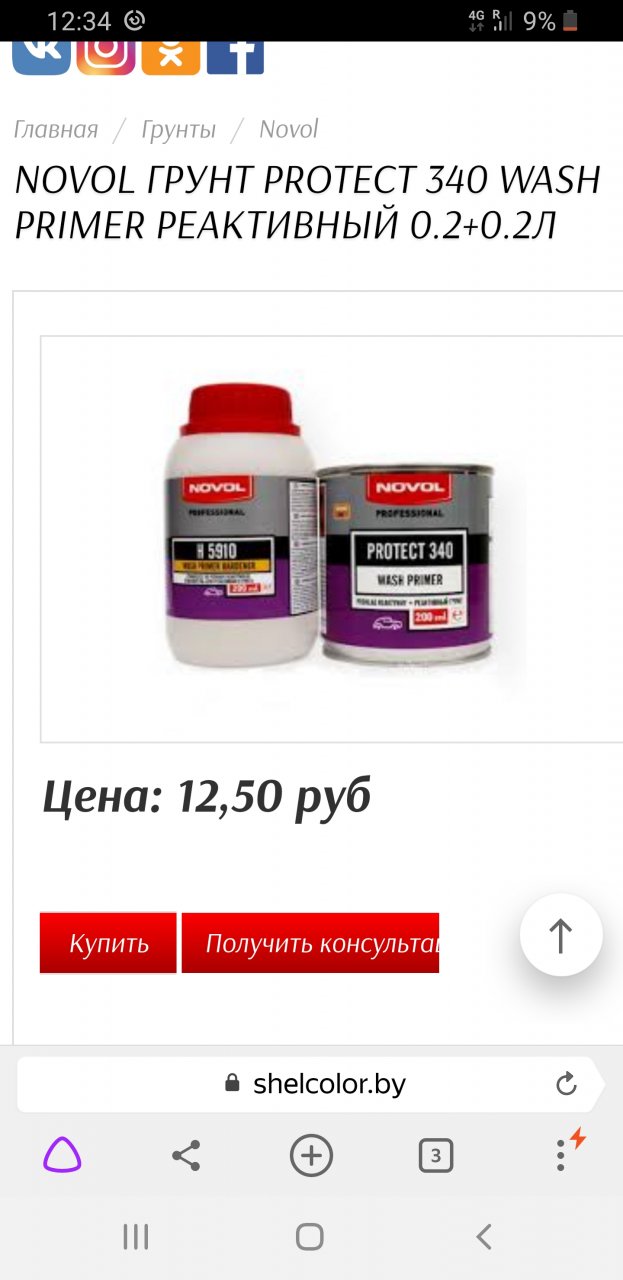This screenshot has width=623, height=1280.
Task: Open the VK social link
Action: point(41,55)
